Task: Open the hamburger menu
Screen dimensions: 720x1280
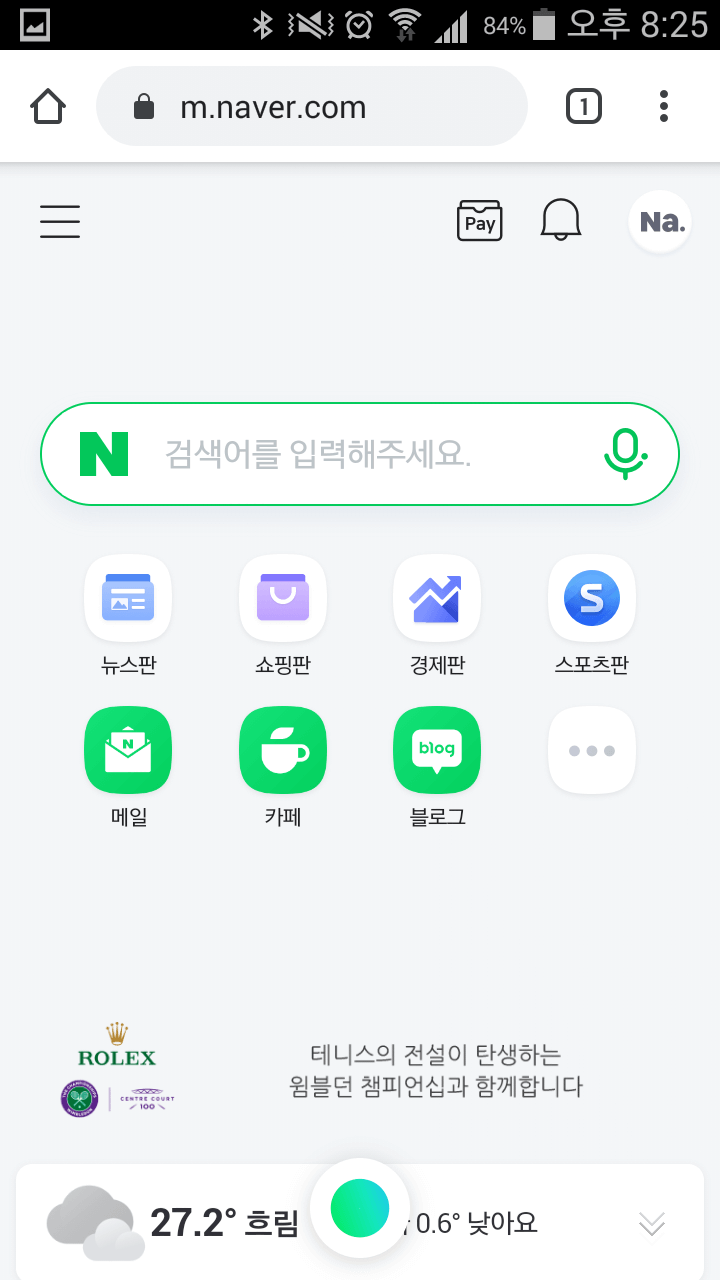Action: click(x=60, y=221)
